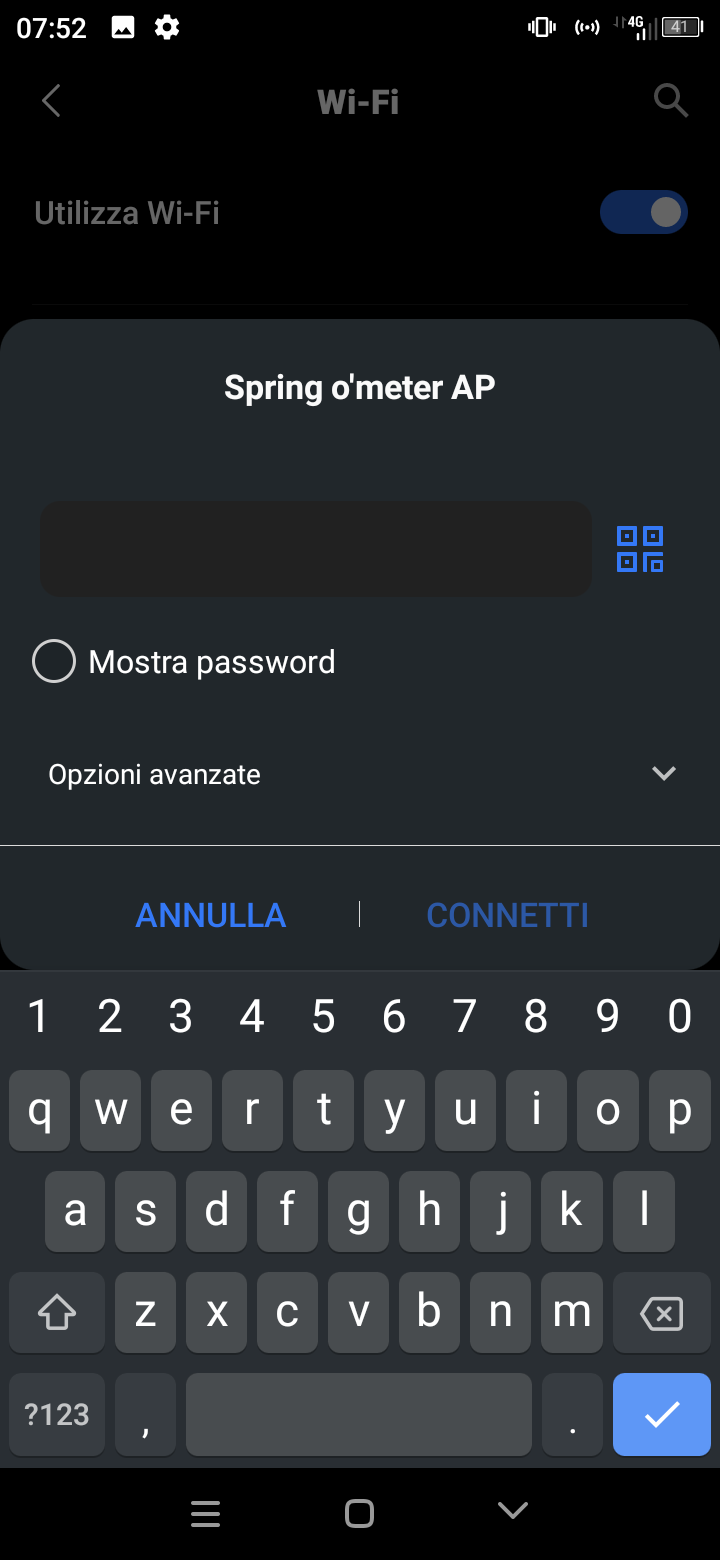The height and width of the screenshot is (1560, 720).
Task: Open the search magnifier icon
Action: (x=670, y=101)
